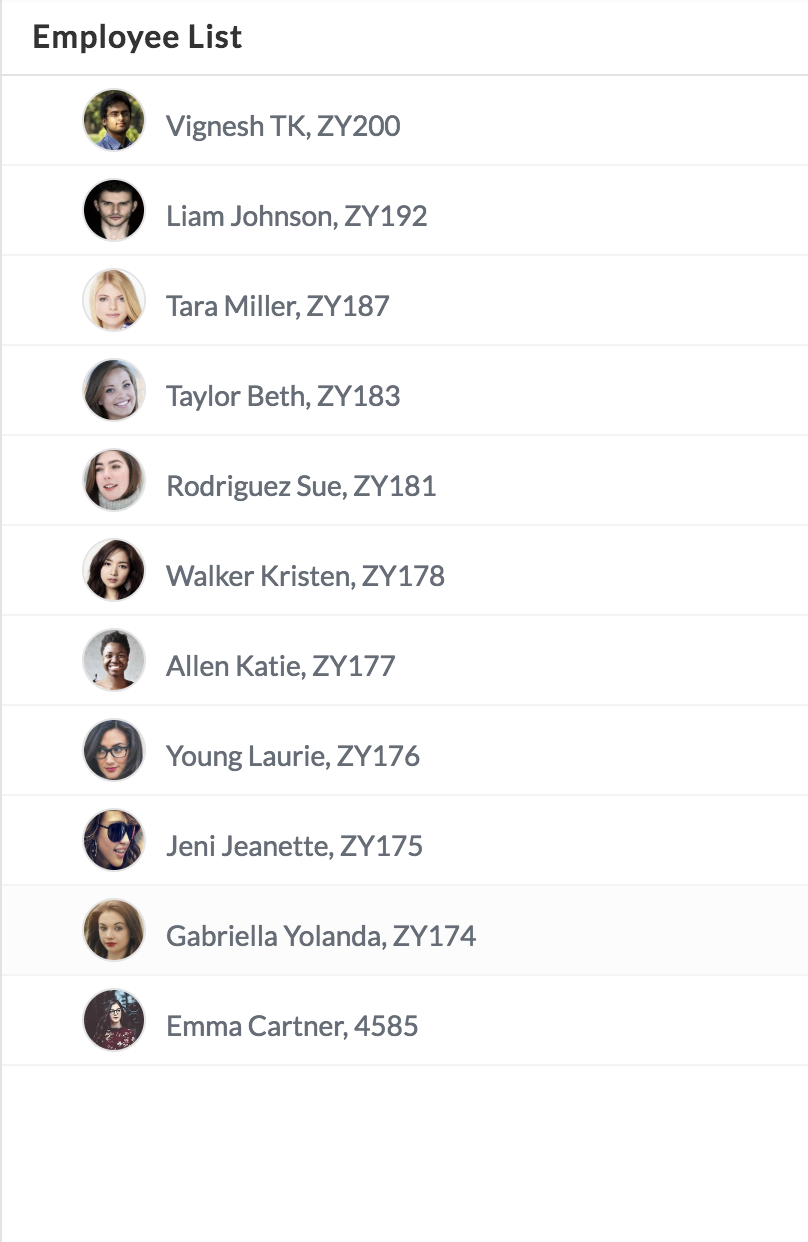View Taylor Beth, ZY183

(283, 396)
